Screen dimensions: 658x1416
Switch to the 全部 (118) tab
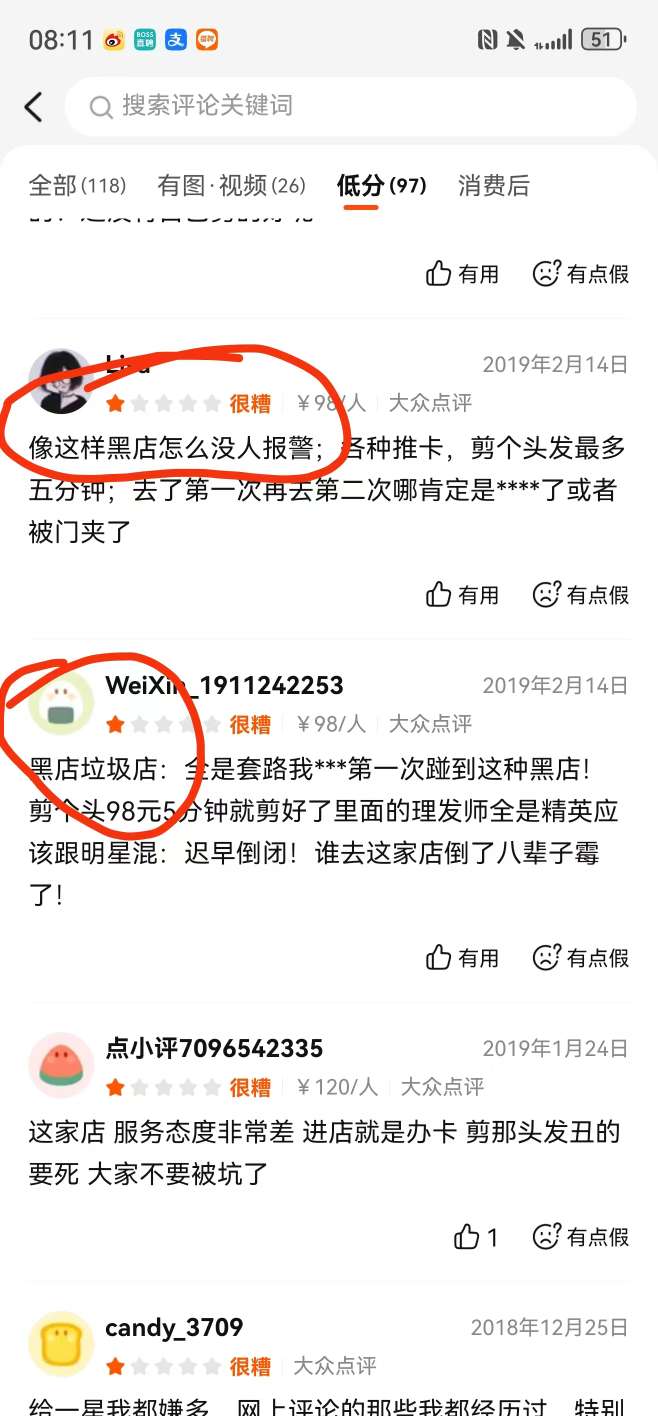point(77,186)
